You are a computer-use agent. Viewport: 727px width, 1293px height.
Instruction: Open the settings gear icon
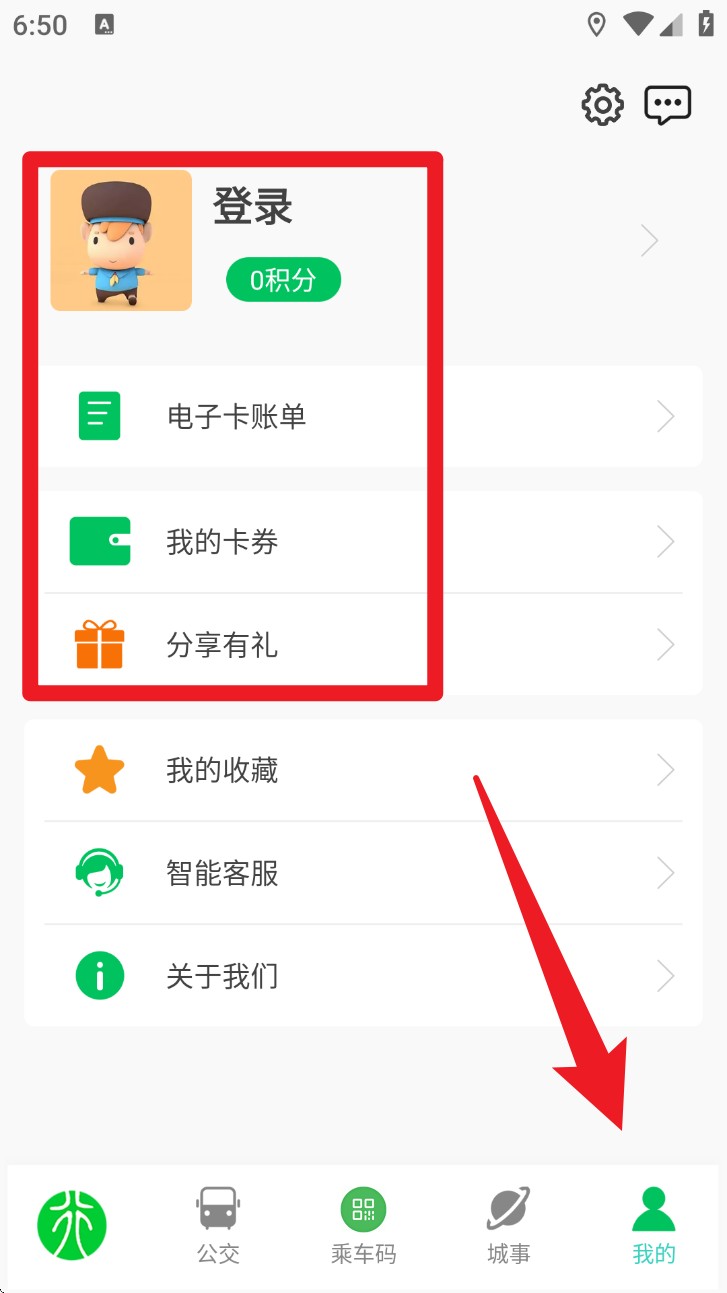[x=602, y=105]
